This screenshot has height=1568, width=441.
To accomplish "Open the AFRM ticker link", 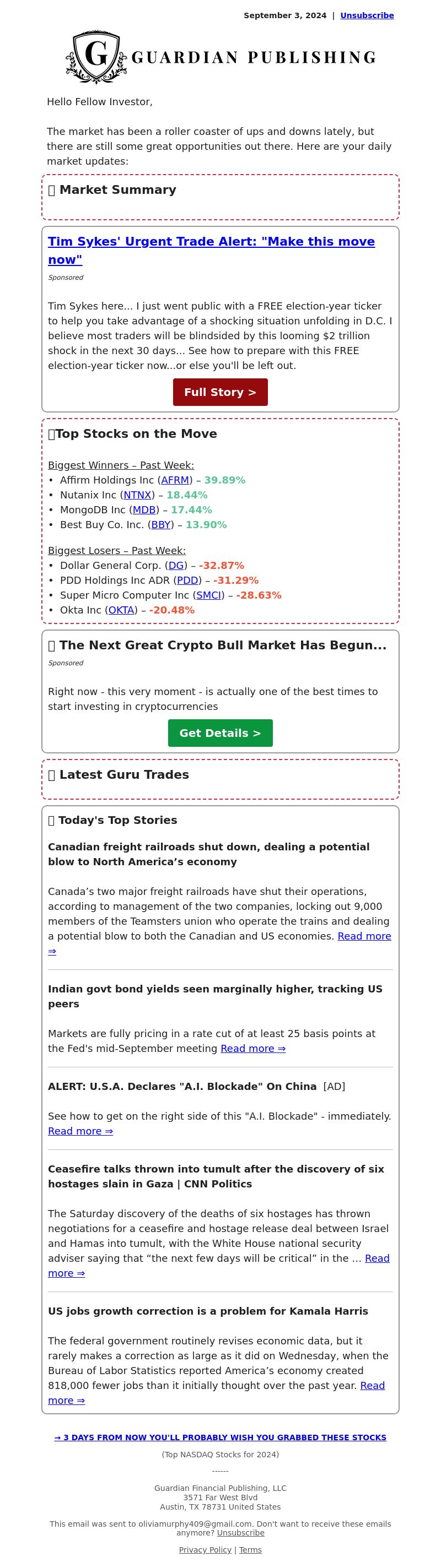I will [175, 480].
